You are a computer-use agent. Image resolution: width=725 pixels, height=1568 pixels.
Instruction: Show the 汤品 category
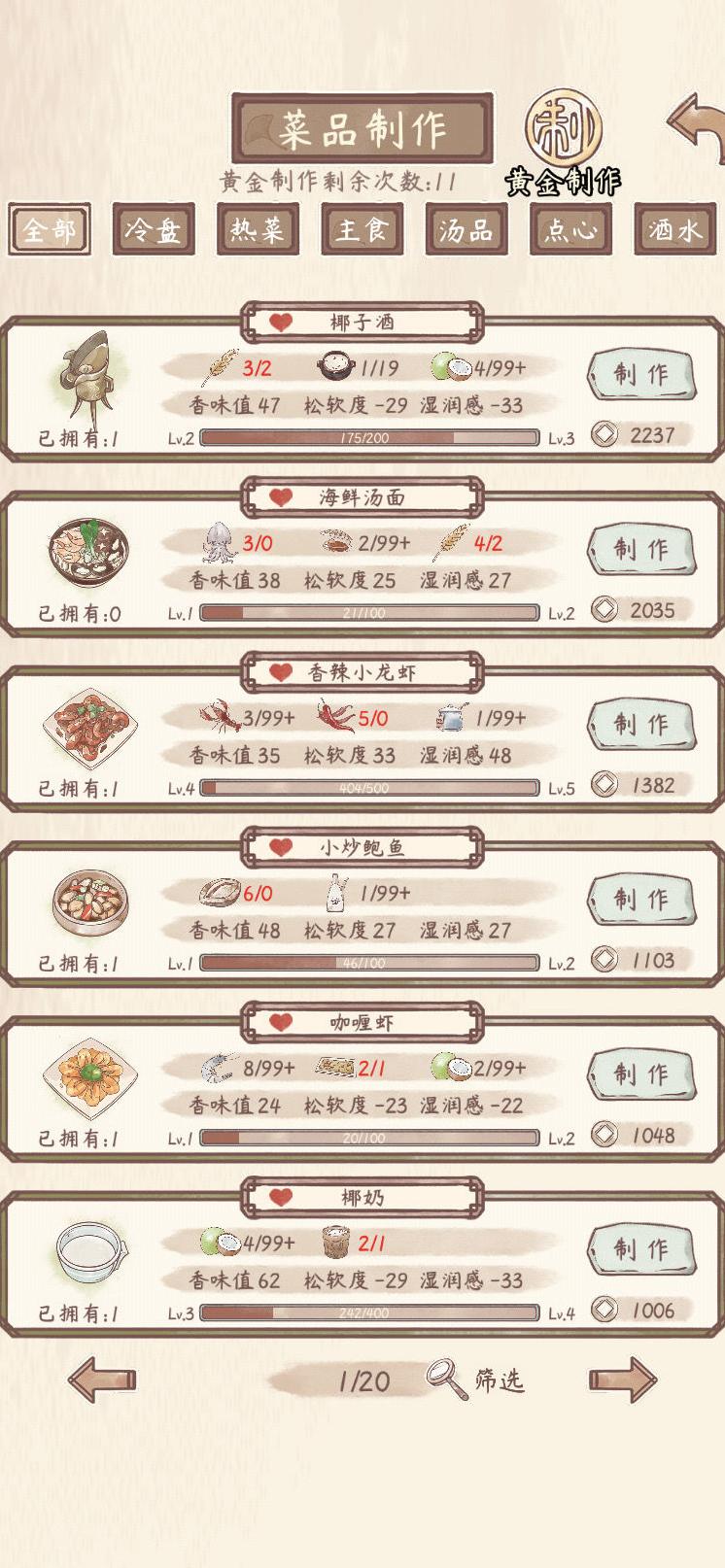pyautogui.click(x=466, y=230)
